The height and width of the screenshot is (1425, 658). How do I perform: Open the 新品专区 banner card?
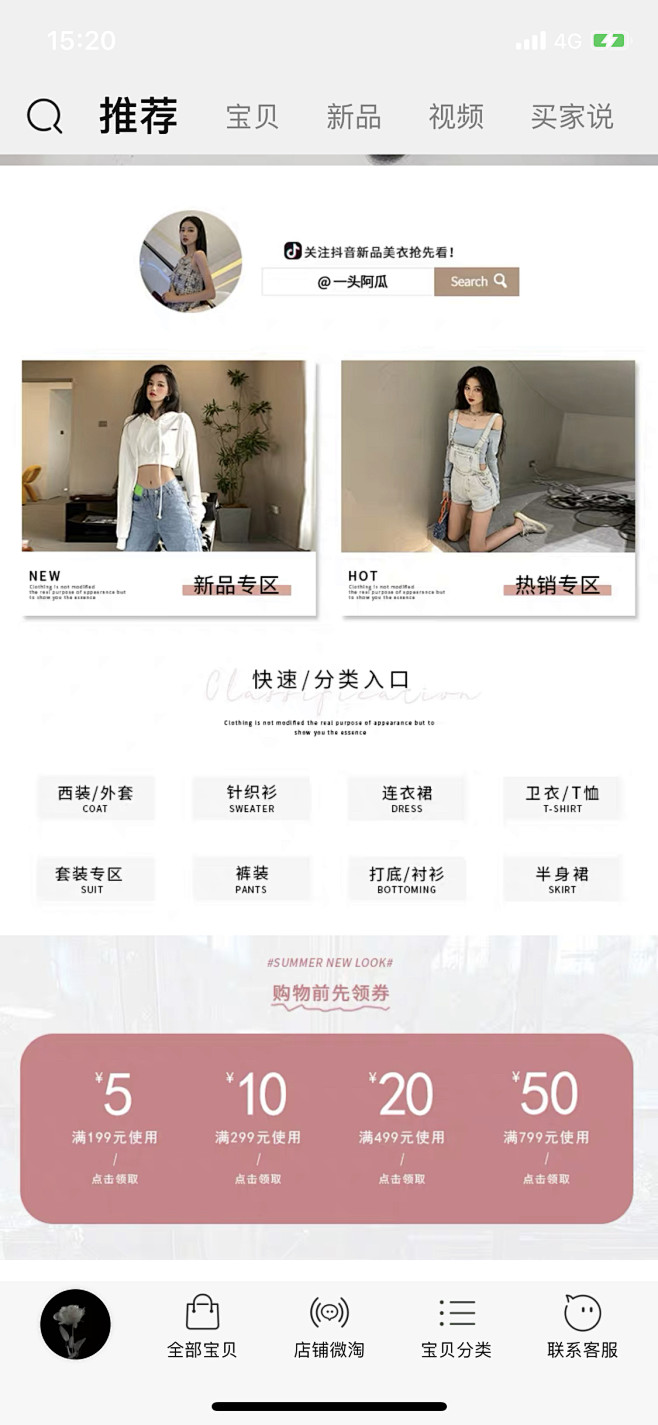click(x=169, y=488)
